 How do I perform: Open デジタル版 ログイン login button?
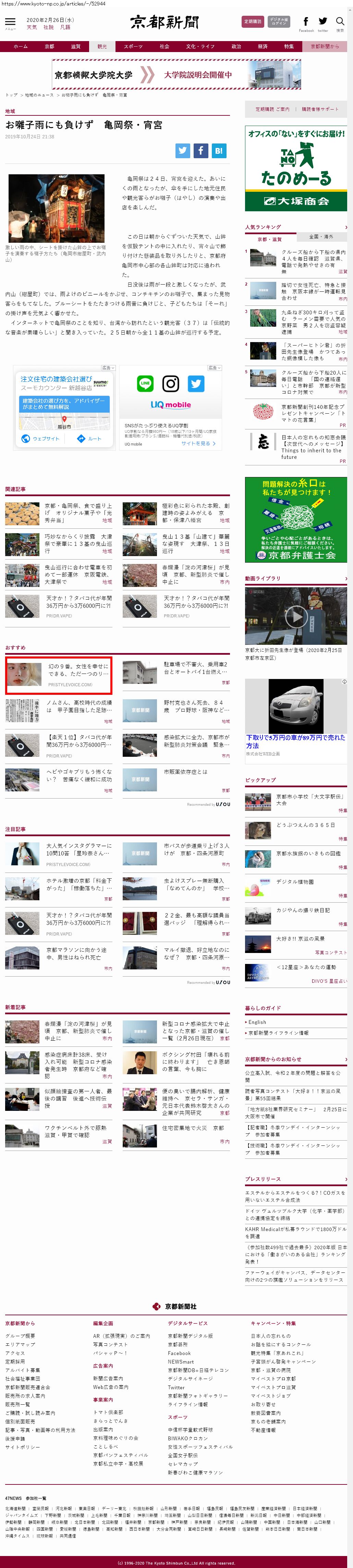279,21
